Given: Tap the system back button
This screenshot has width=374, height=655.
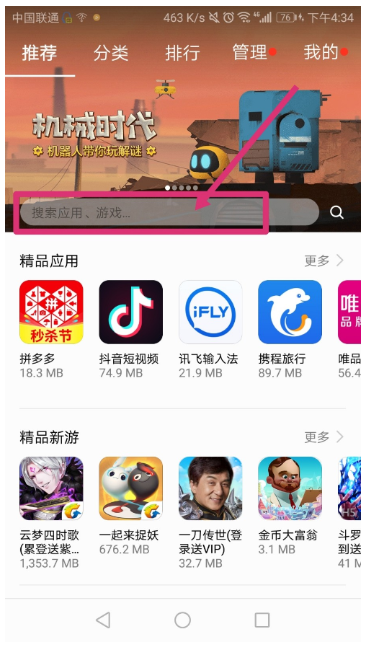Looking at the screenshot, I should coord(103,620).
